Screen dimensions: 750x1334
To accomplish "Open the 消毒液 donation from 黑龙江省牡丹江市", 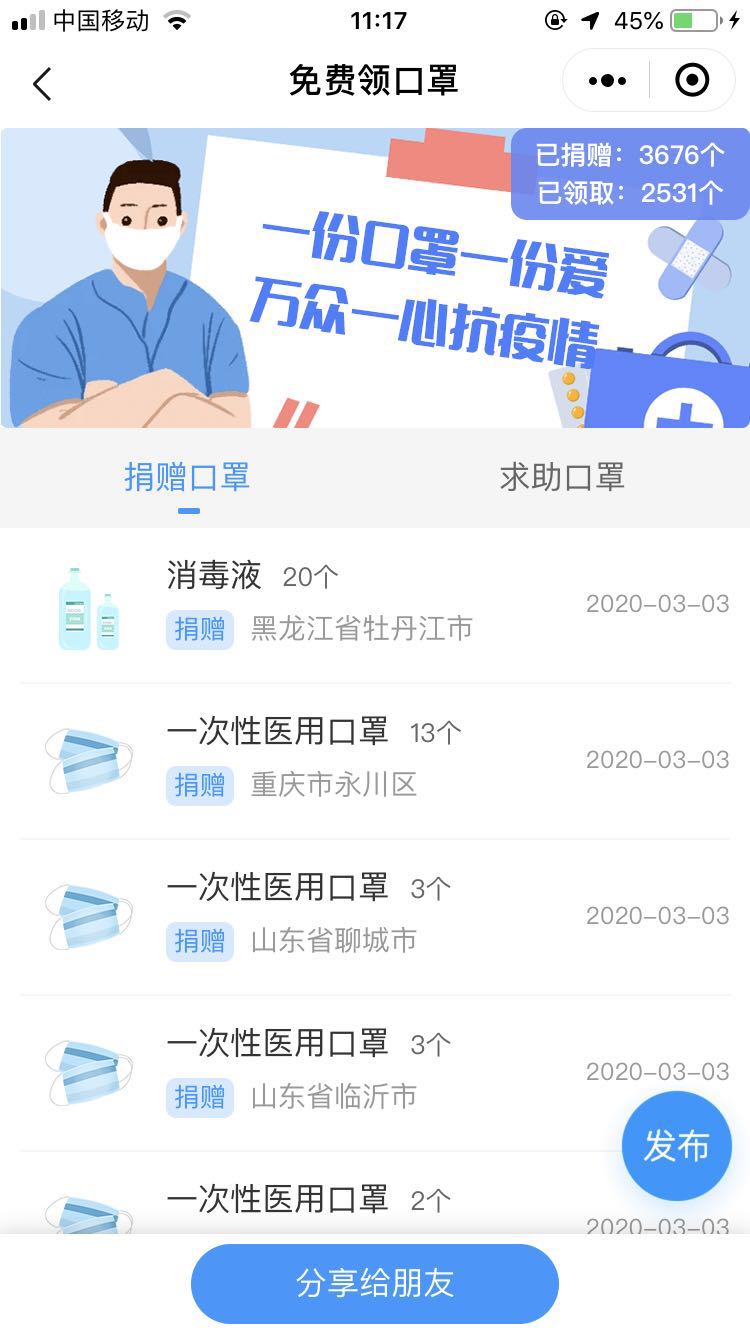I will click(375, 606).
